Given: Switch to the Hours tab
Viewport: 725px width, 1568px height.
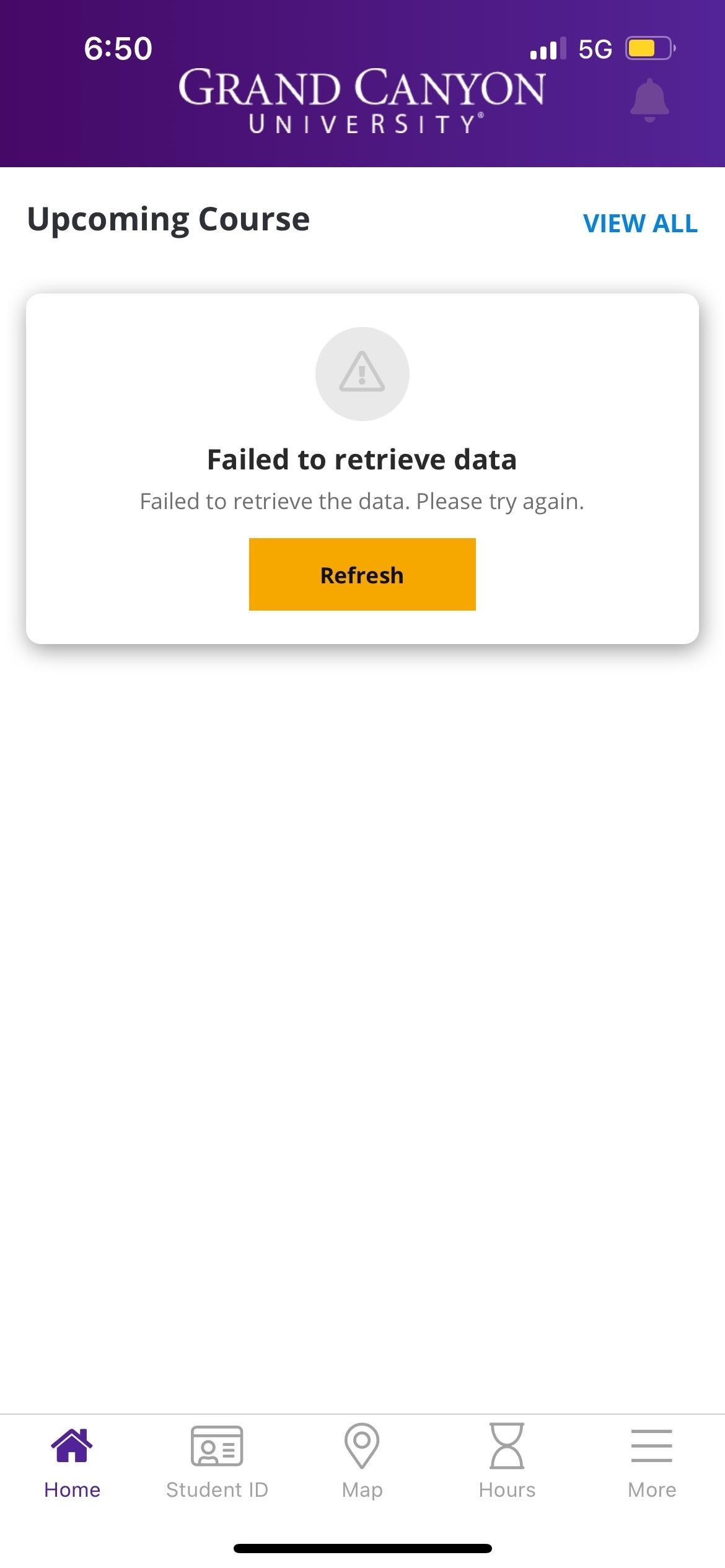Looking at the screenshot, I should coord(507,1463).
